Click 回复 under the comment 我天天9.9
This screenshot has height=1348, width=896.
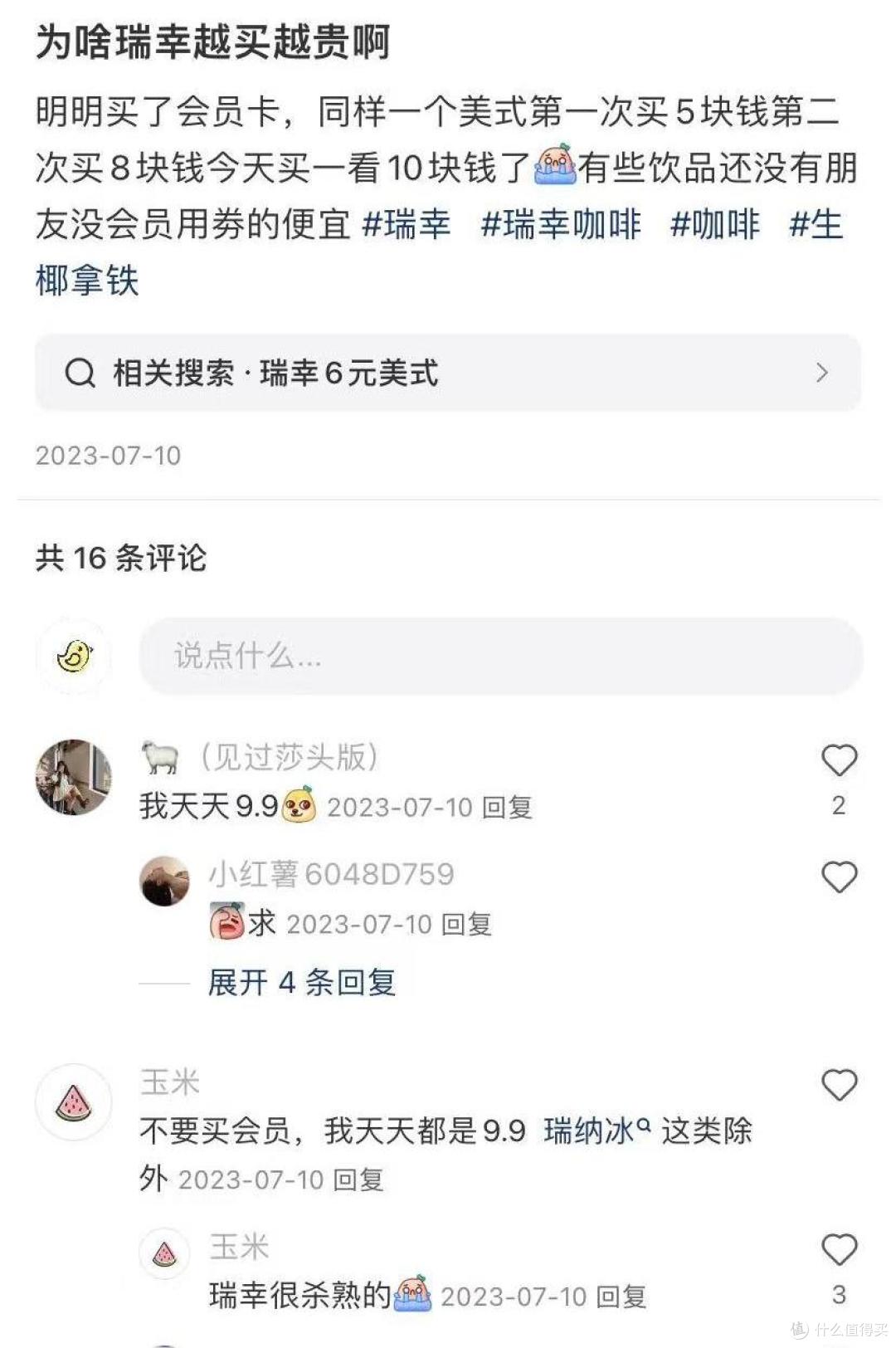[510, 806]
